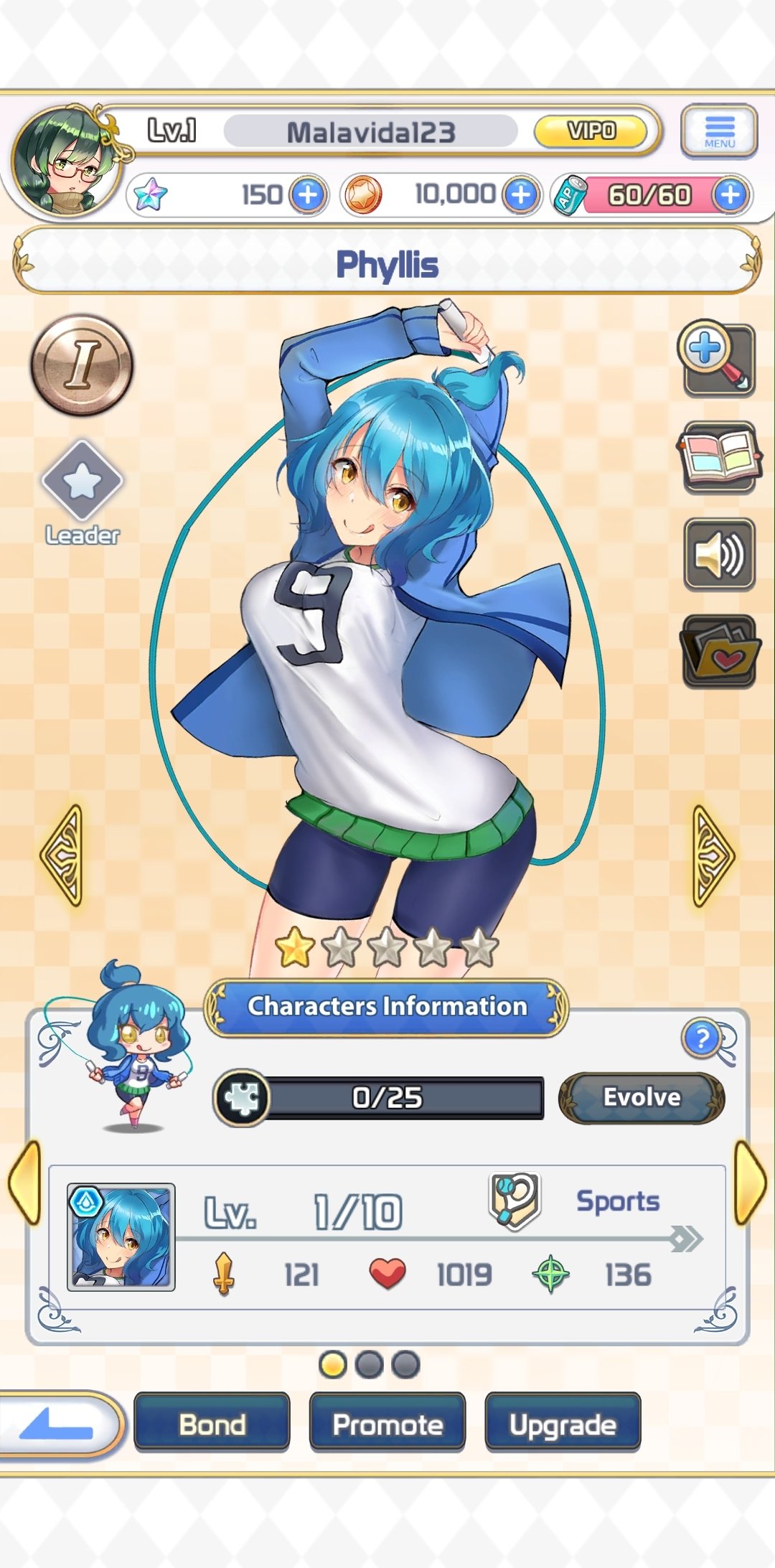
Task: Tap the Evolve button
Action: 642,1097
